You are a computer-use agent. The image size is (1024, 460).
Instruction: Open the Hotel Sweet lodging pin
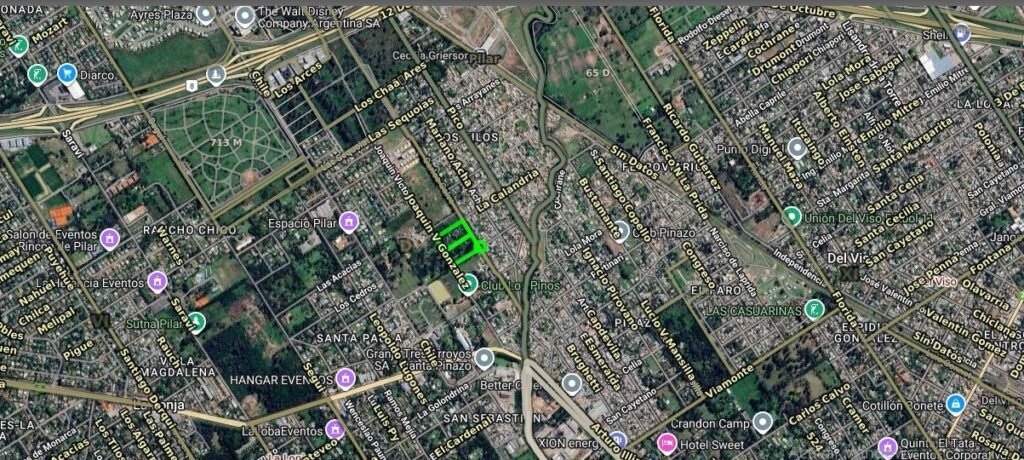(x=666, y=442)
